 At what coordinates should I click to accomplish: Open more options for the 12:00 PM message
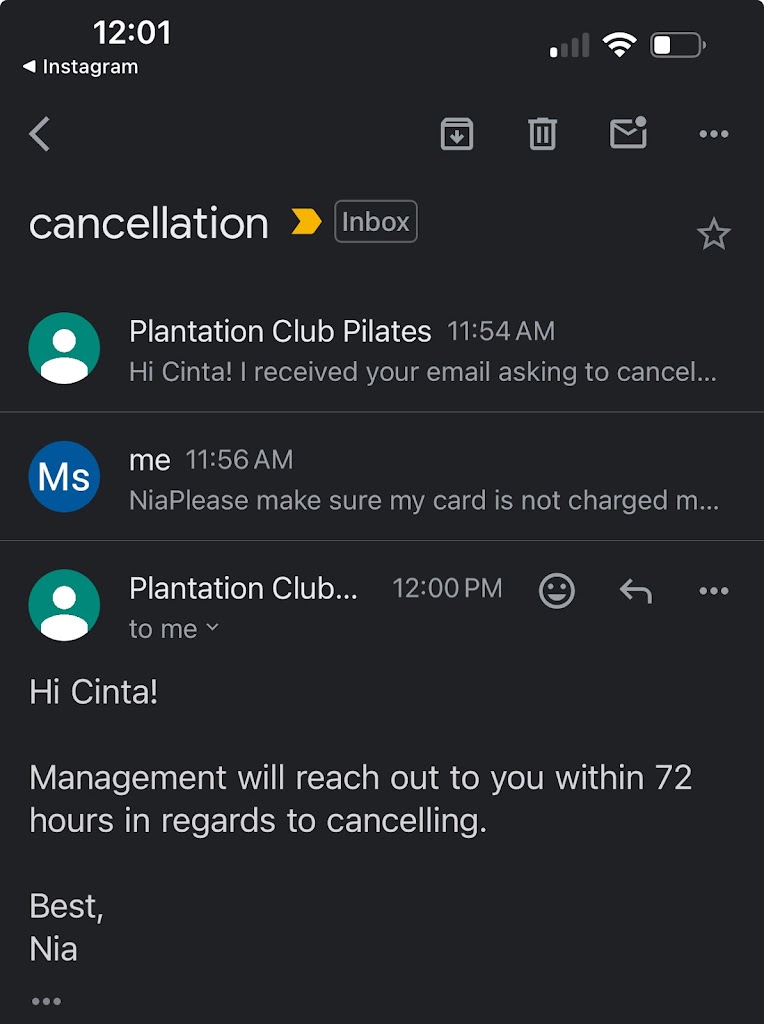pyautogui.click(x=713, y=590)
